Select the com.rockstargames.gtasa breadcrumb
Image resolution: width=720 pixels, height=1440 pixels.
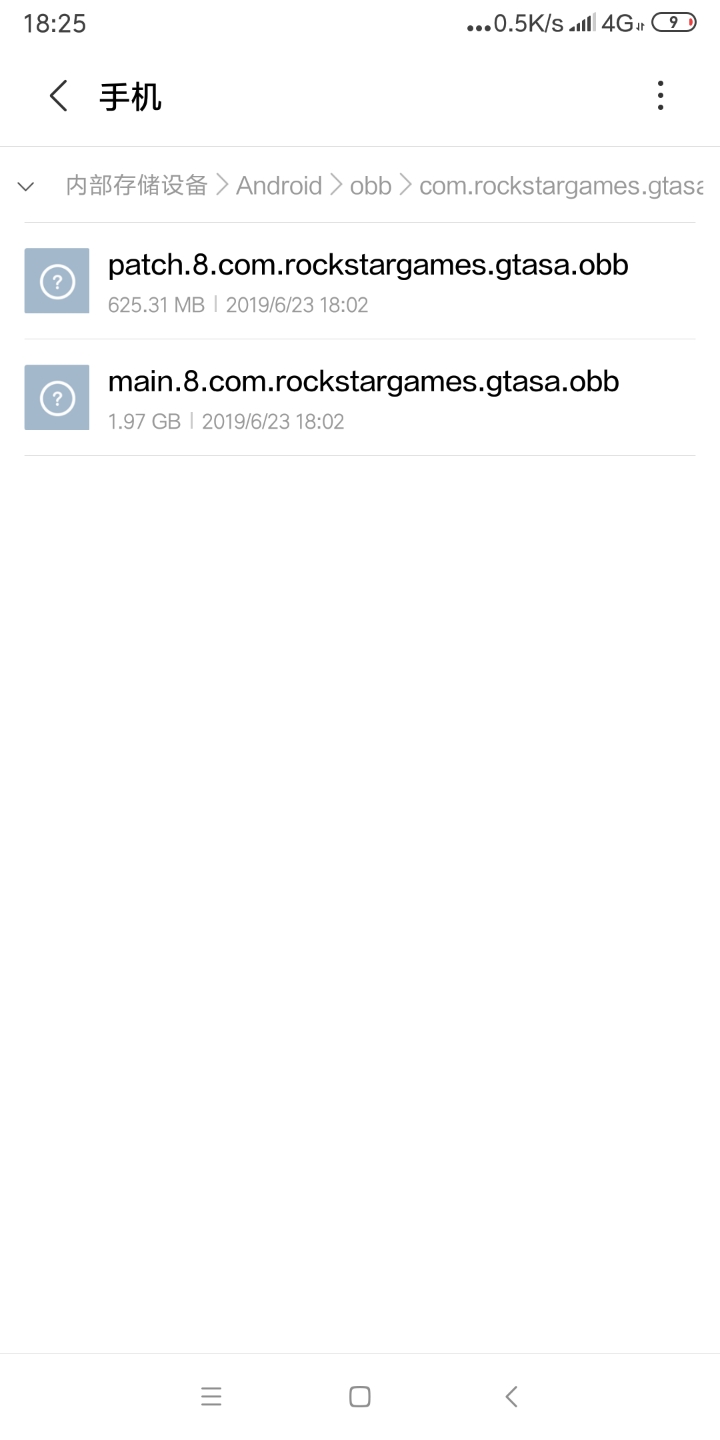560,185
